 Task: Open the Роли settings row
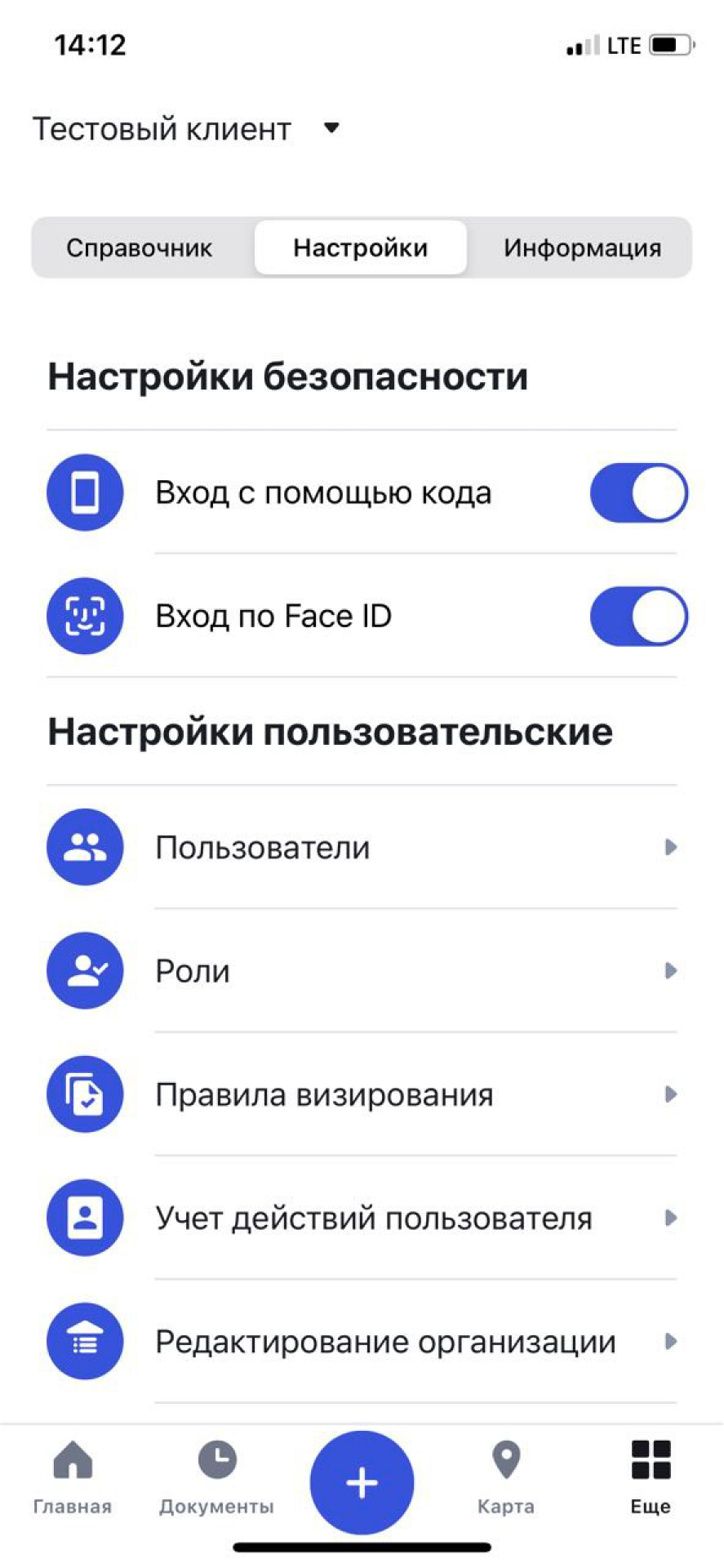tap(362, 970)
